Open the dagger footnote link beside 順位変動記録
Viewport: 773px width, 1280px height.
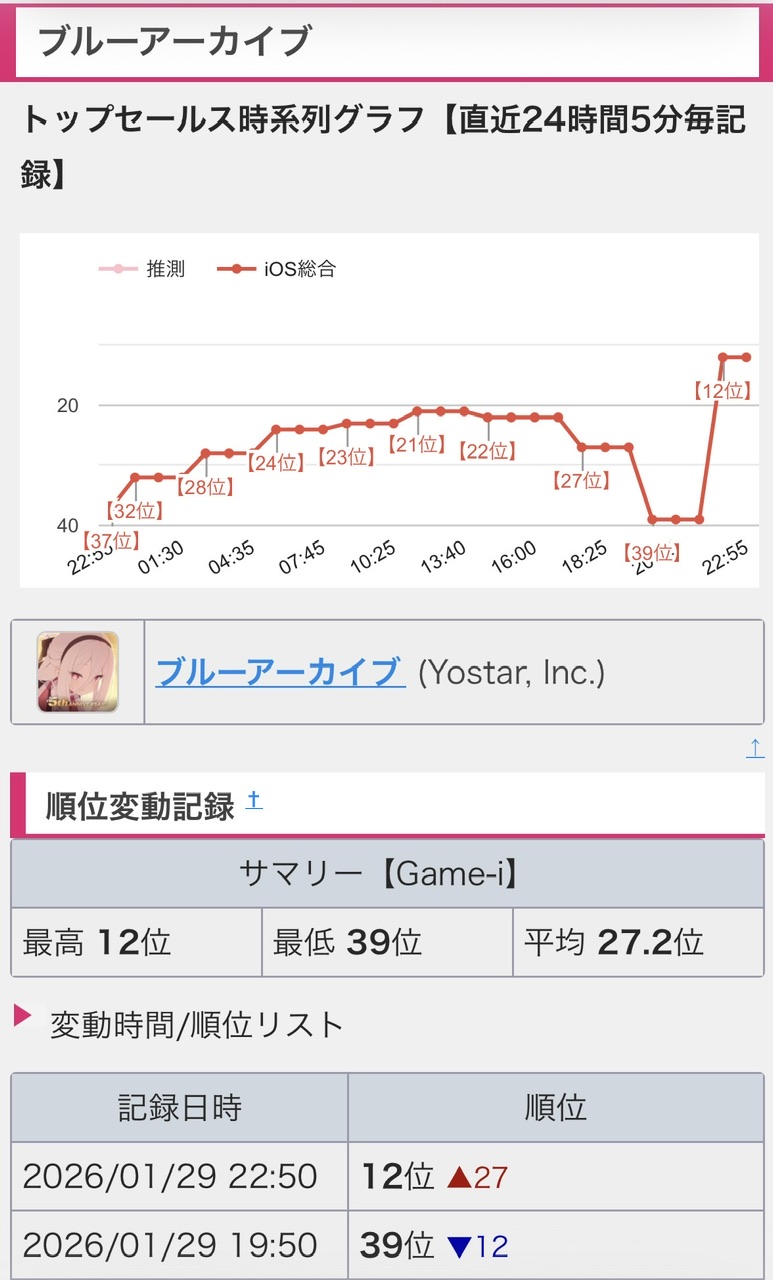click(x=254, y=801)
